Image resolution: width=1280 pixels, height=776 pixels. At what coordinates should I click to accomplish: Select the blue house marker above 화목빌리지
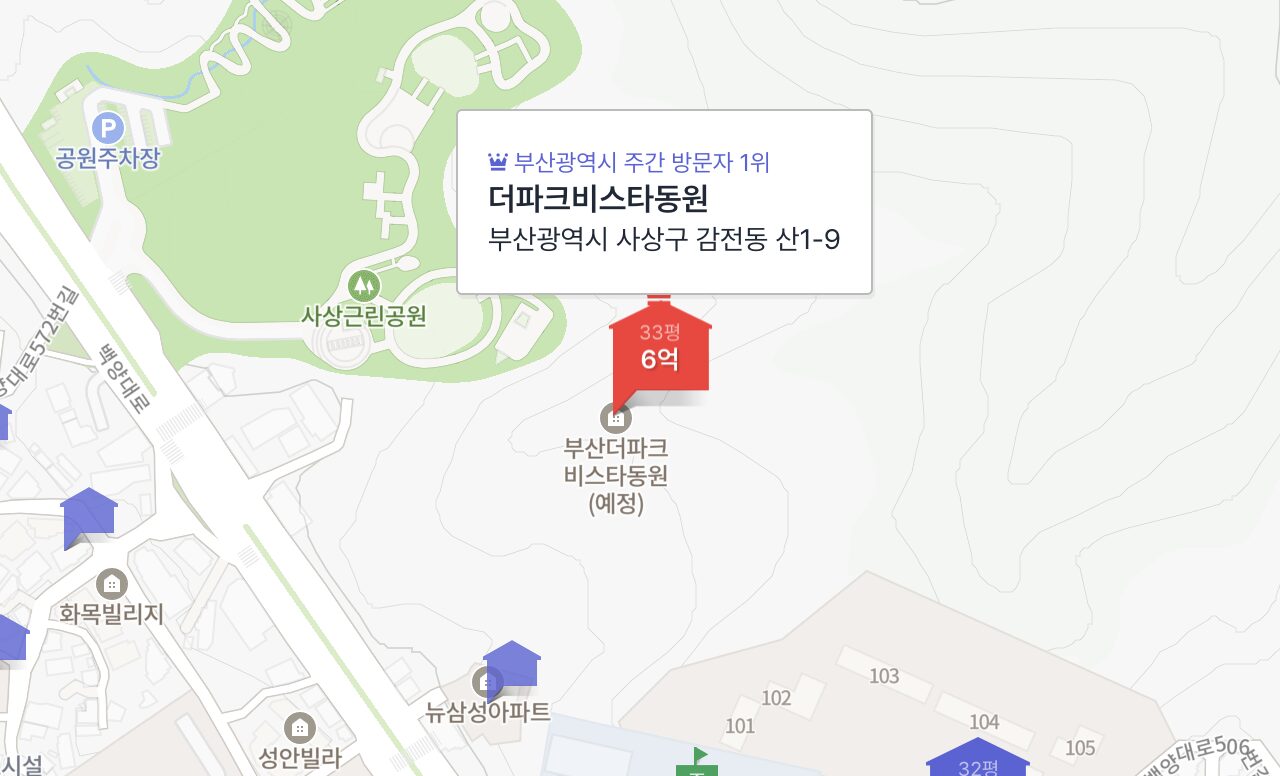[89, 514]
